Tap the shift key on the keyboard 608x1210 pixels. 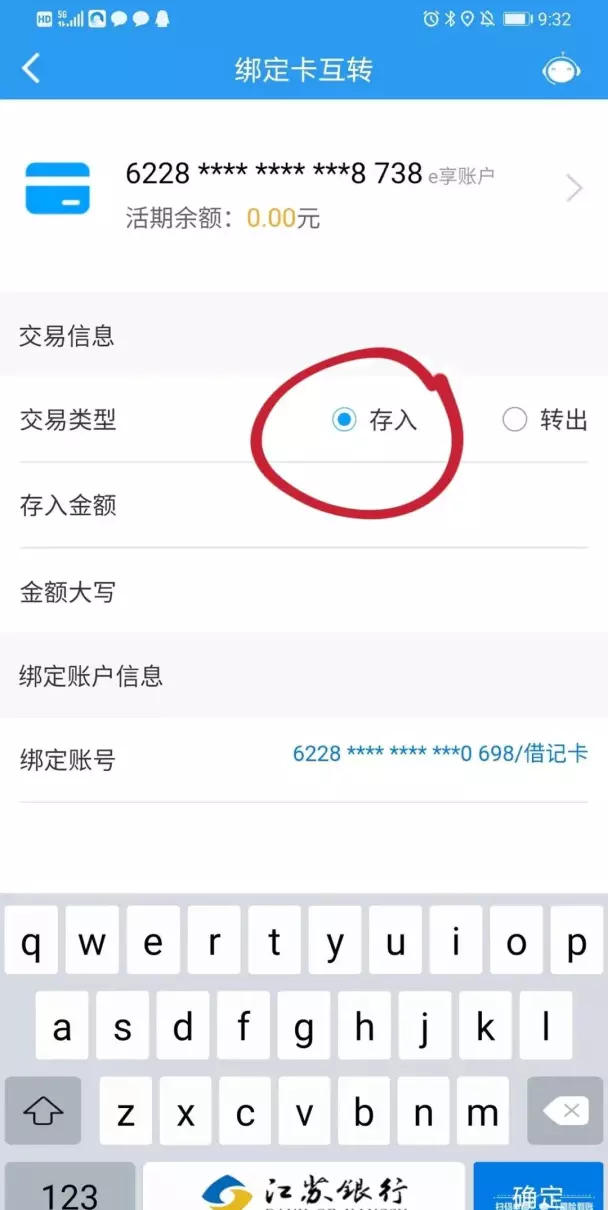(41, 1111)
